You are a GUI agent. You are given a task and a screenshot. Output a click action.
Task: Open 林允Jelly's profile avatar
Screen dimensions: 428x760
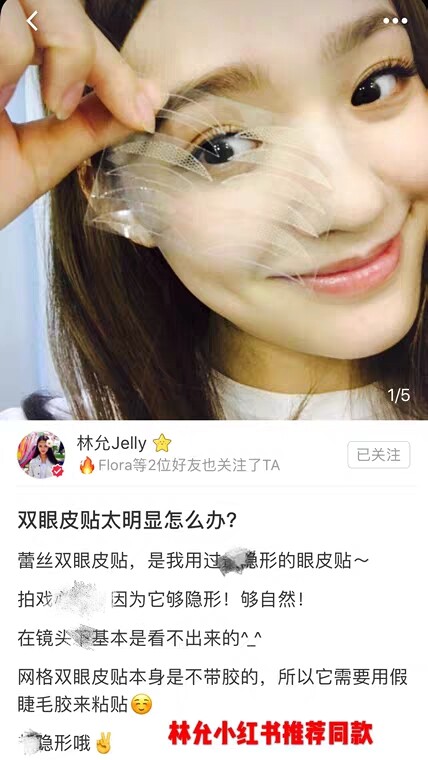41,455
